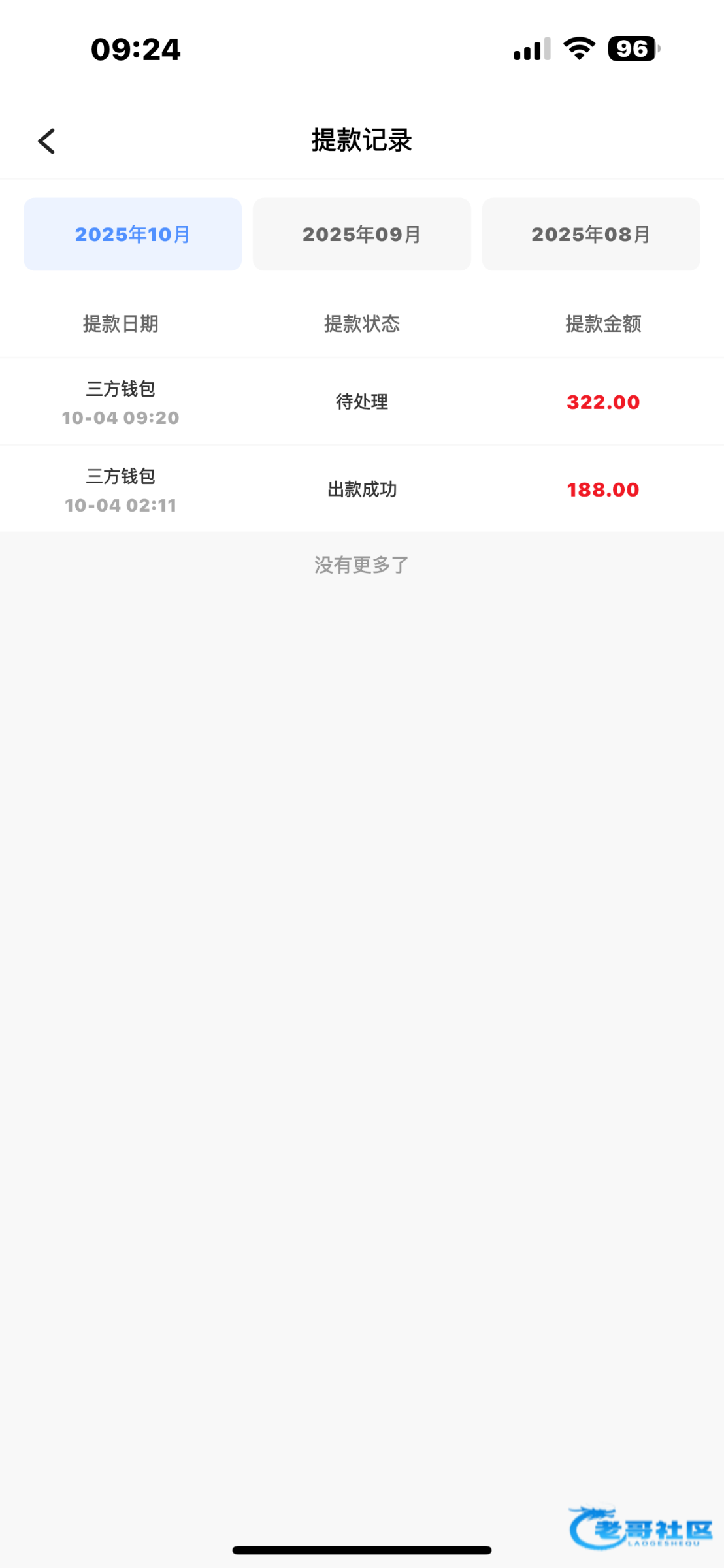Viewport: 724px width, 1568px height.
Task: Show withdrawals for 2025年08月
Action: tap(591, 235)
